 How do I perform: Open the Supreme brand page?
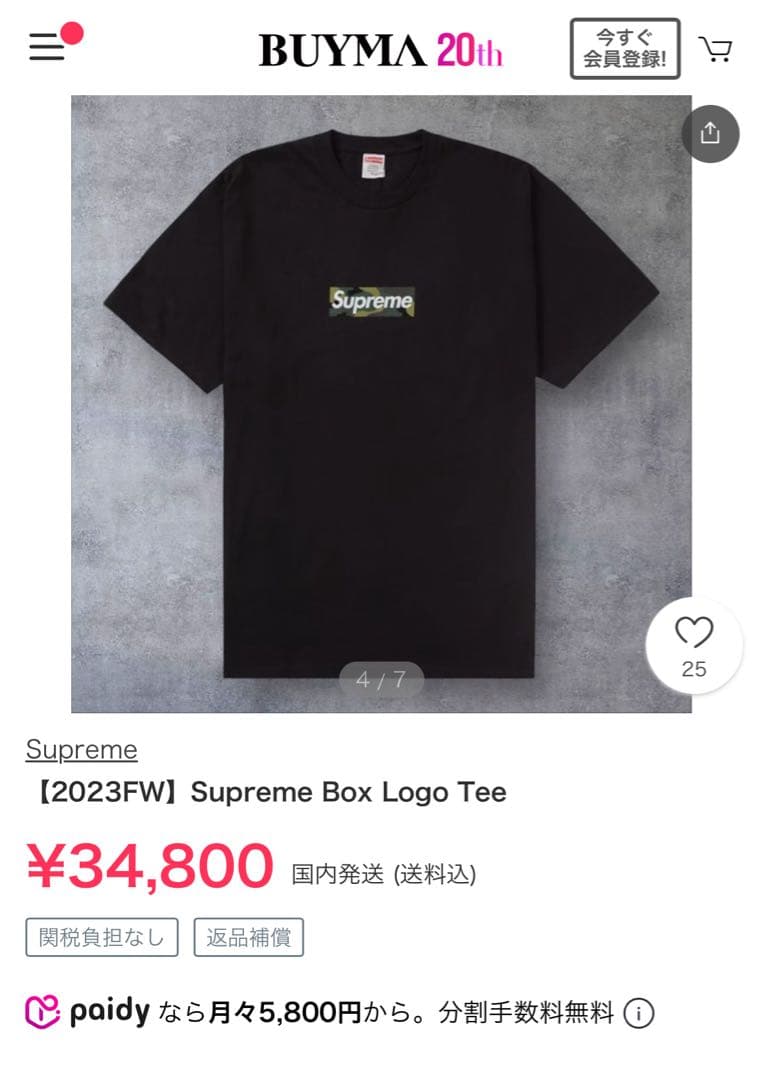pyautogui.click(x=82, y=749)
